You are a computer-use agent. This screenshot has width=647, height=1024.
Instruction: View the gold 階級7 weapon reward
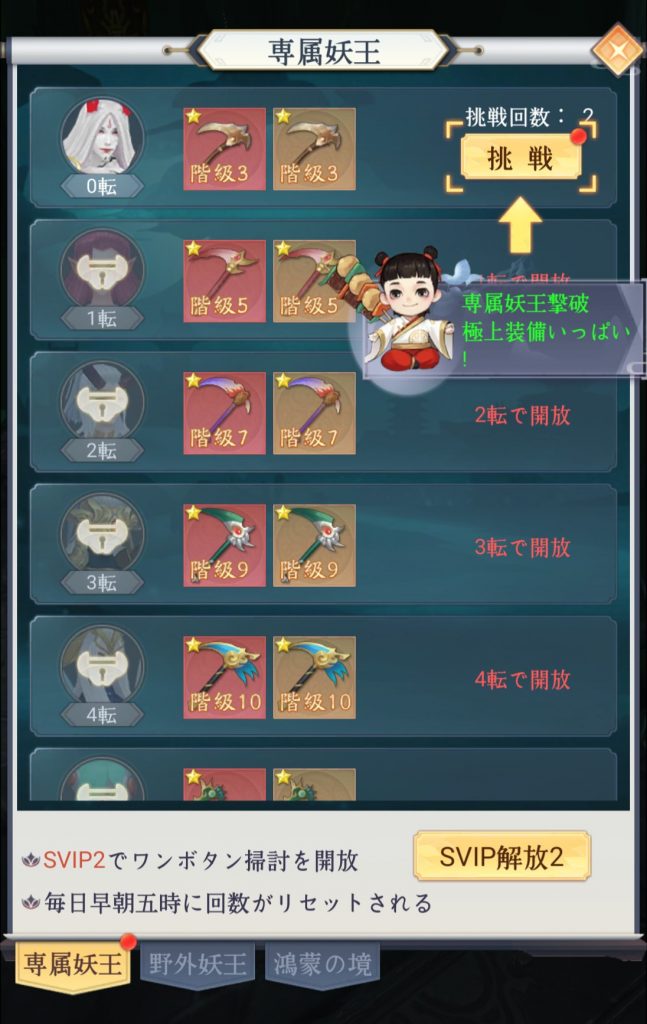[x=314, y=413]
